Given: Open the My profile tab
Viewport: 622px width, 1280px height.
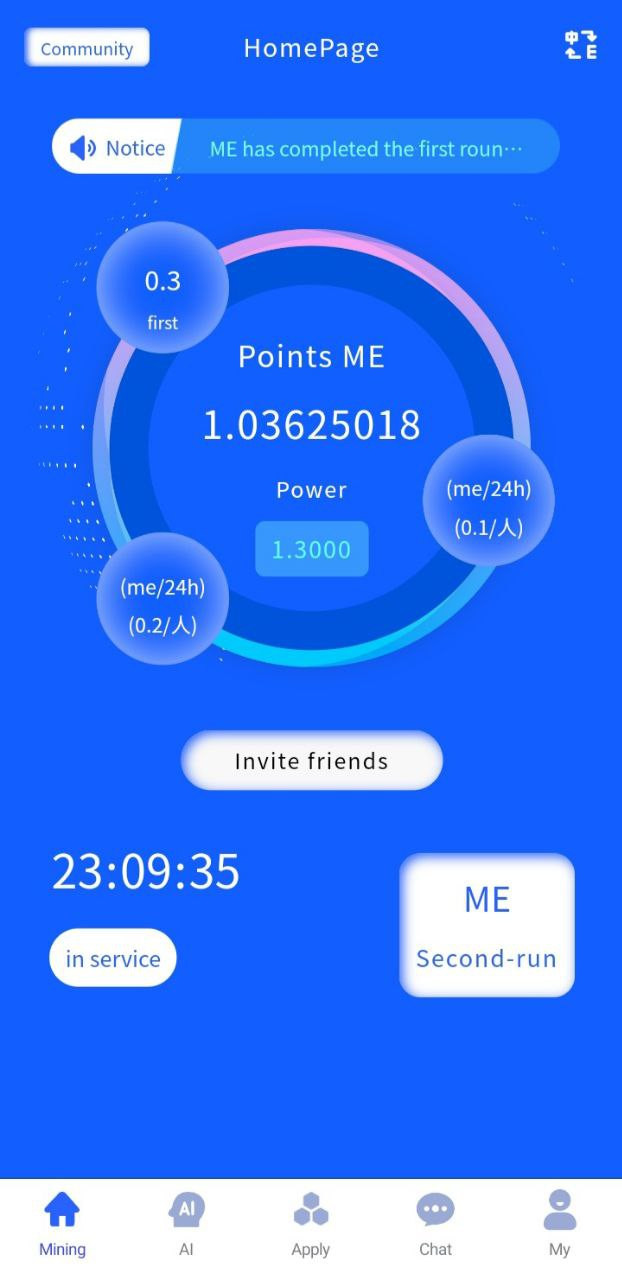Looking at the screenshot, I should point(560,1223).
